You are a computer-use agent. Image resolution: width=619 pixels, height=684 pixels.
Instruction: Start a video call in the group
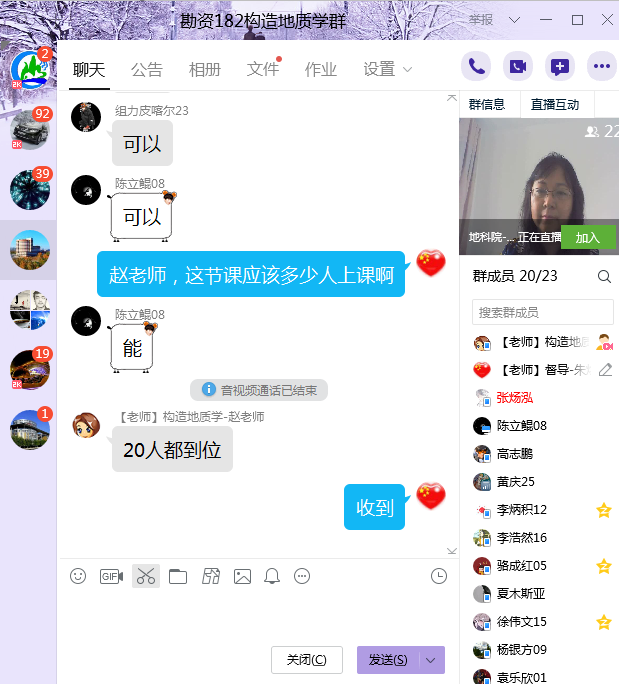point(517,67)
